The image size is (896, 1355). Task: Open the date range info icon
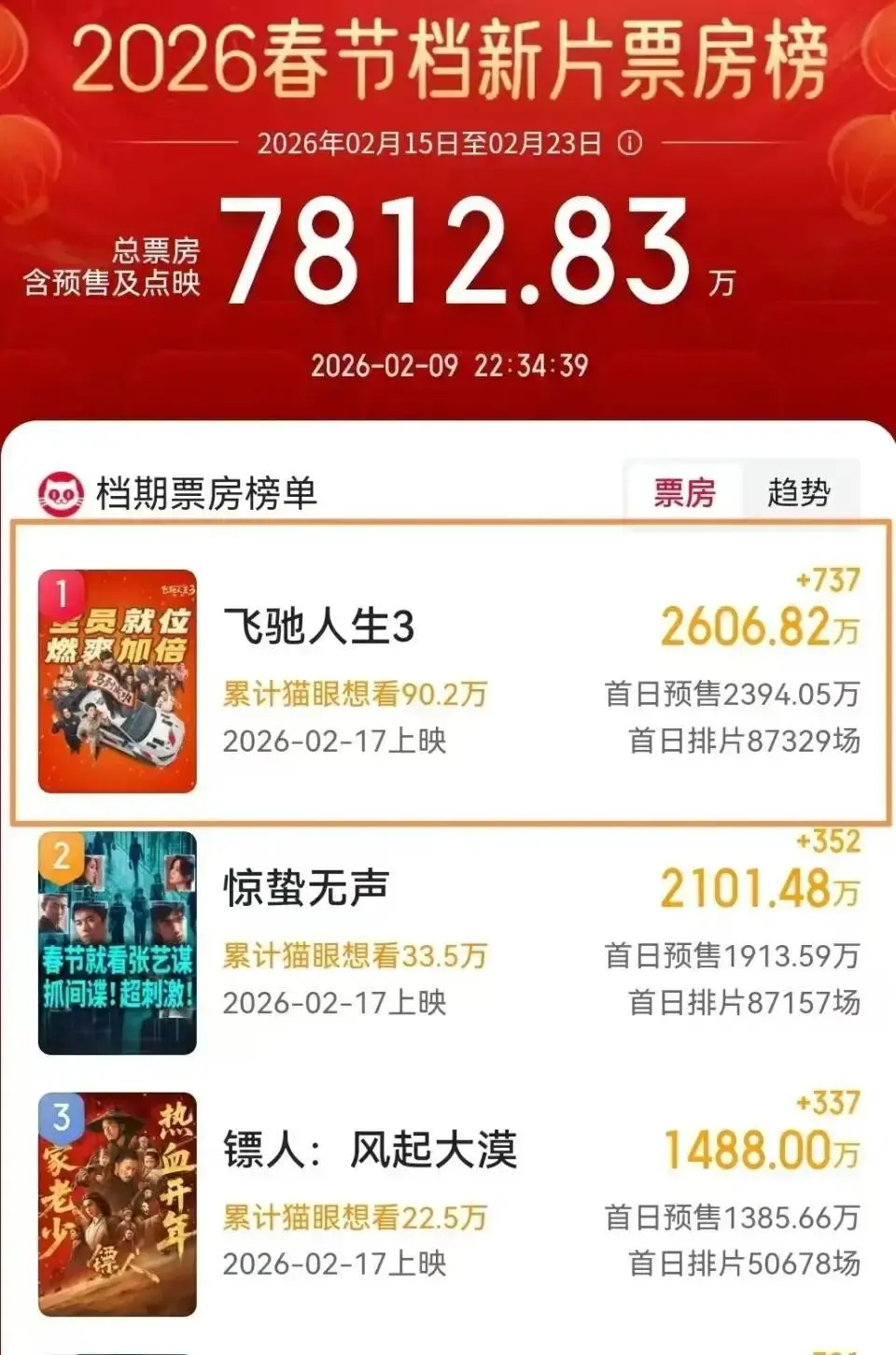(631, 143)
